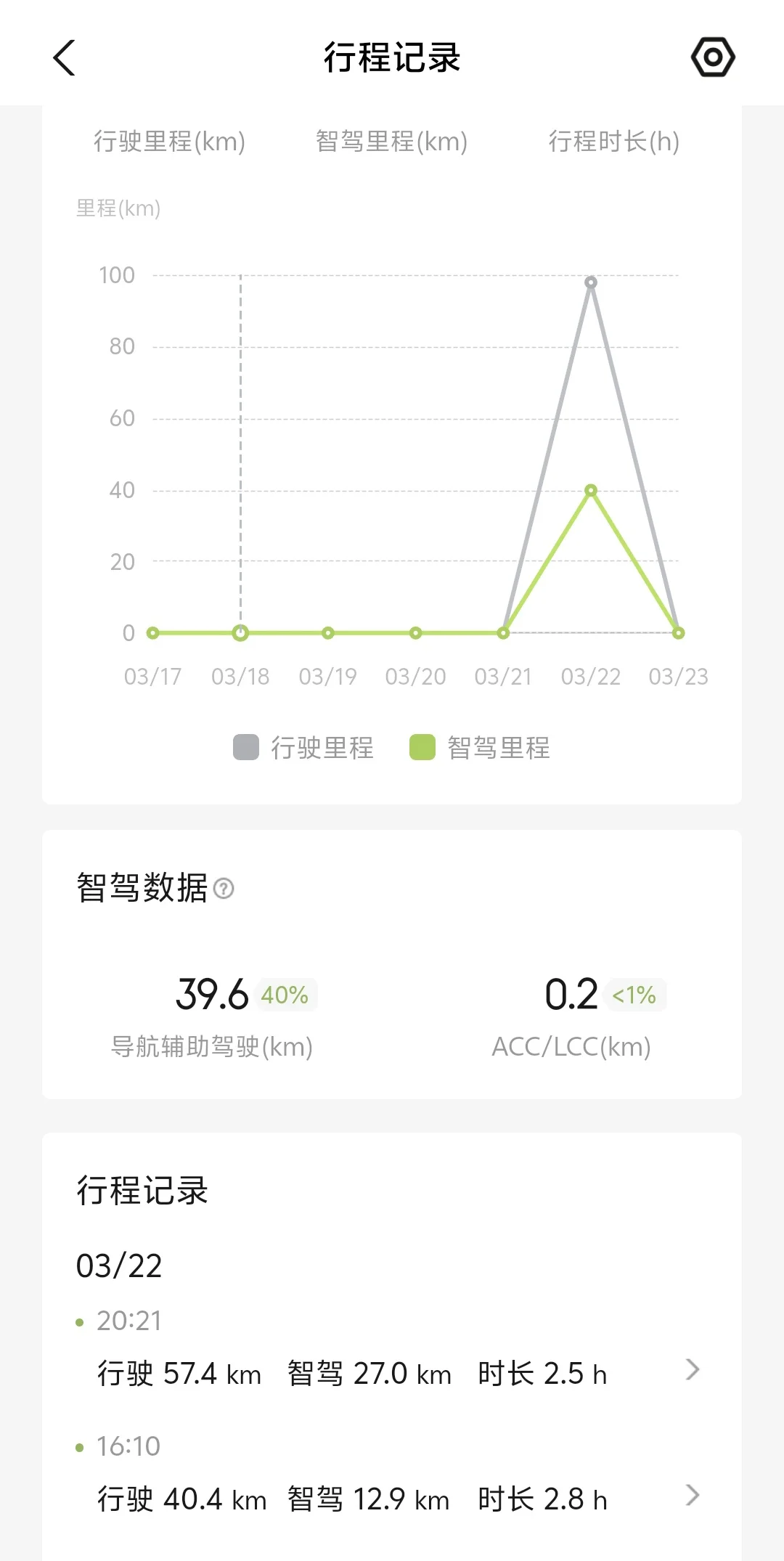Tap the 03/22 data point on chart

[x=591, y=282]
